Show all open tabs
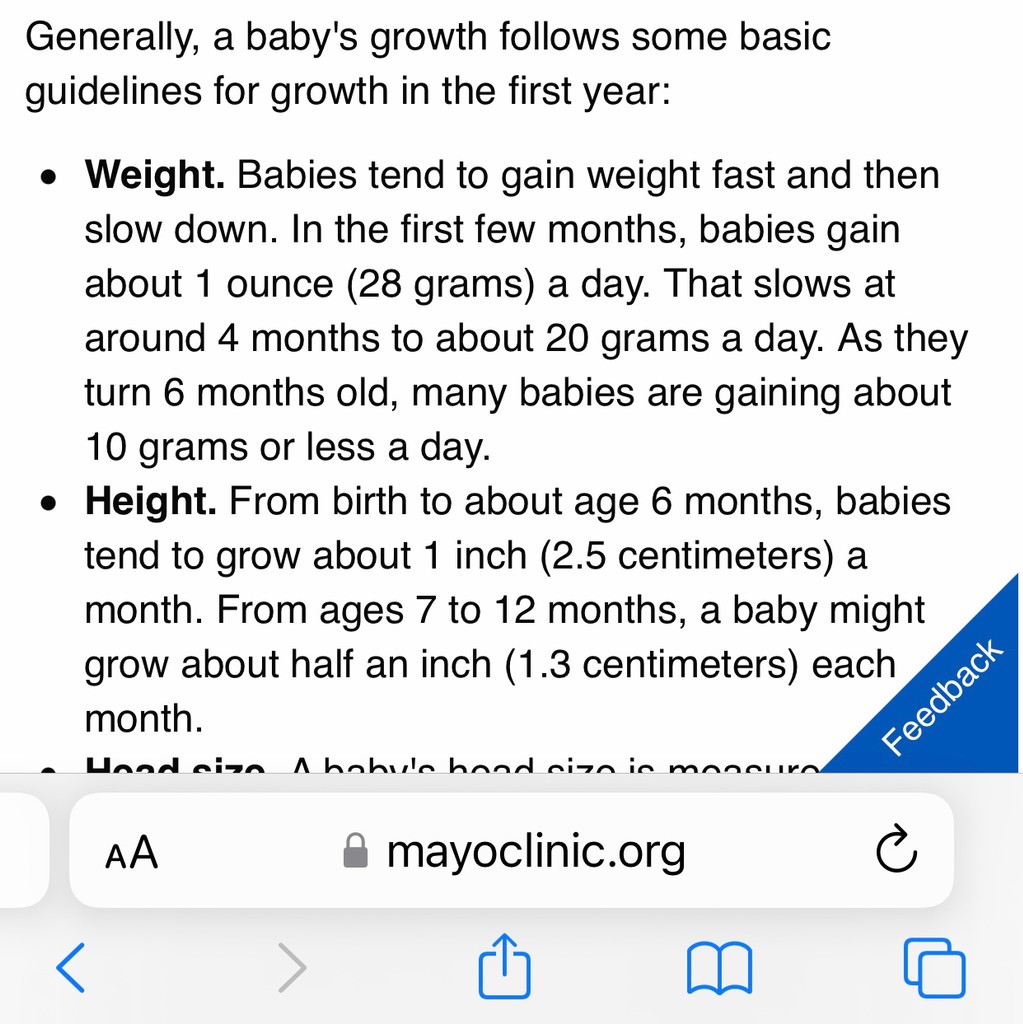1023x1024 pixels. [x=934, y=967]
